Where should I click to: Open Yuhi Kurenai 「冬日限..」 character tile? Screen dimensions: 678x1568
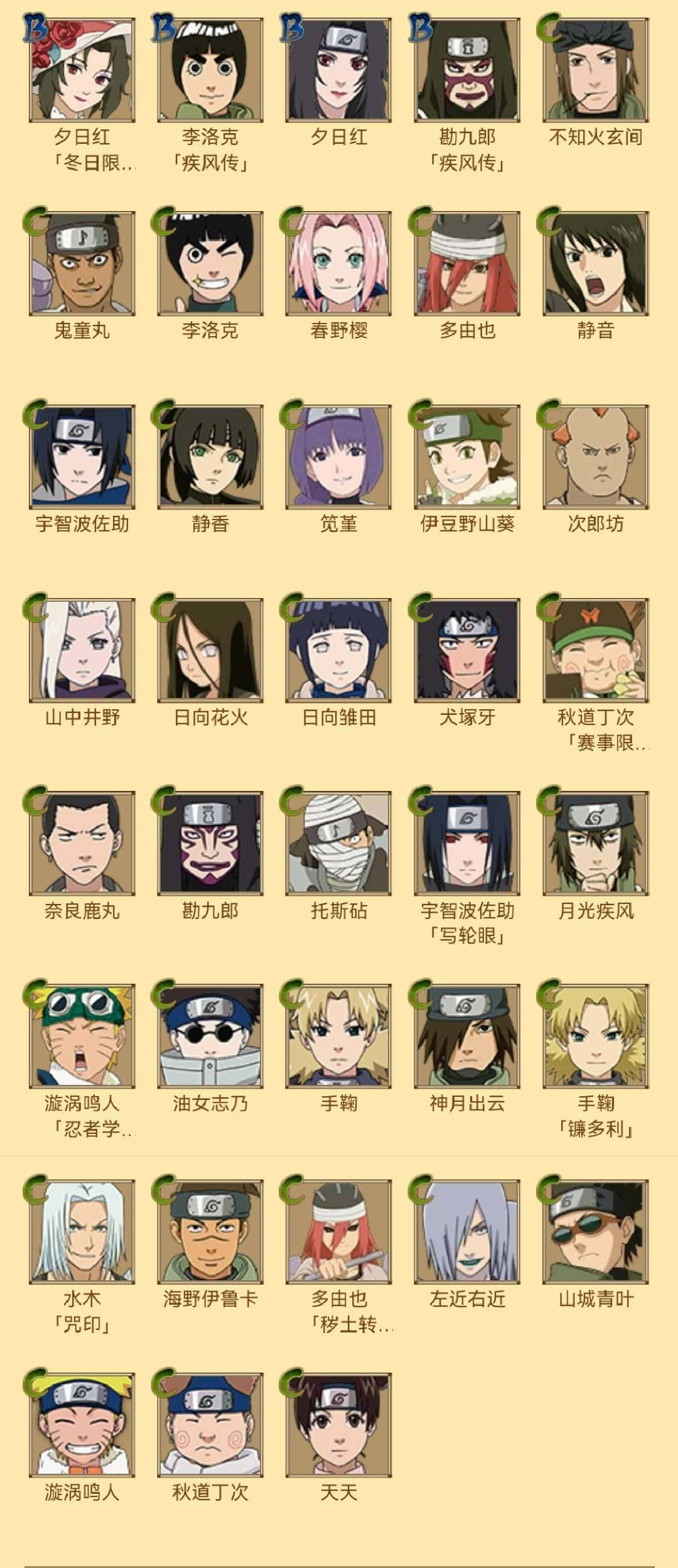(x=82, y=70)
